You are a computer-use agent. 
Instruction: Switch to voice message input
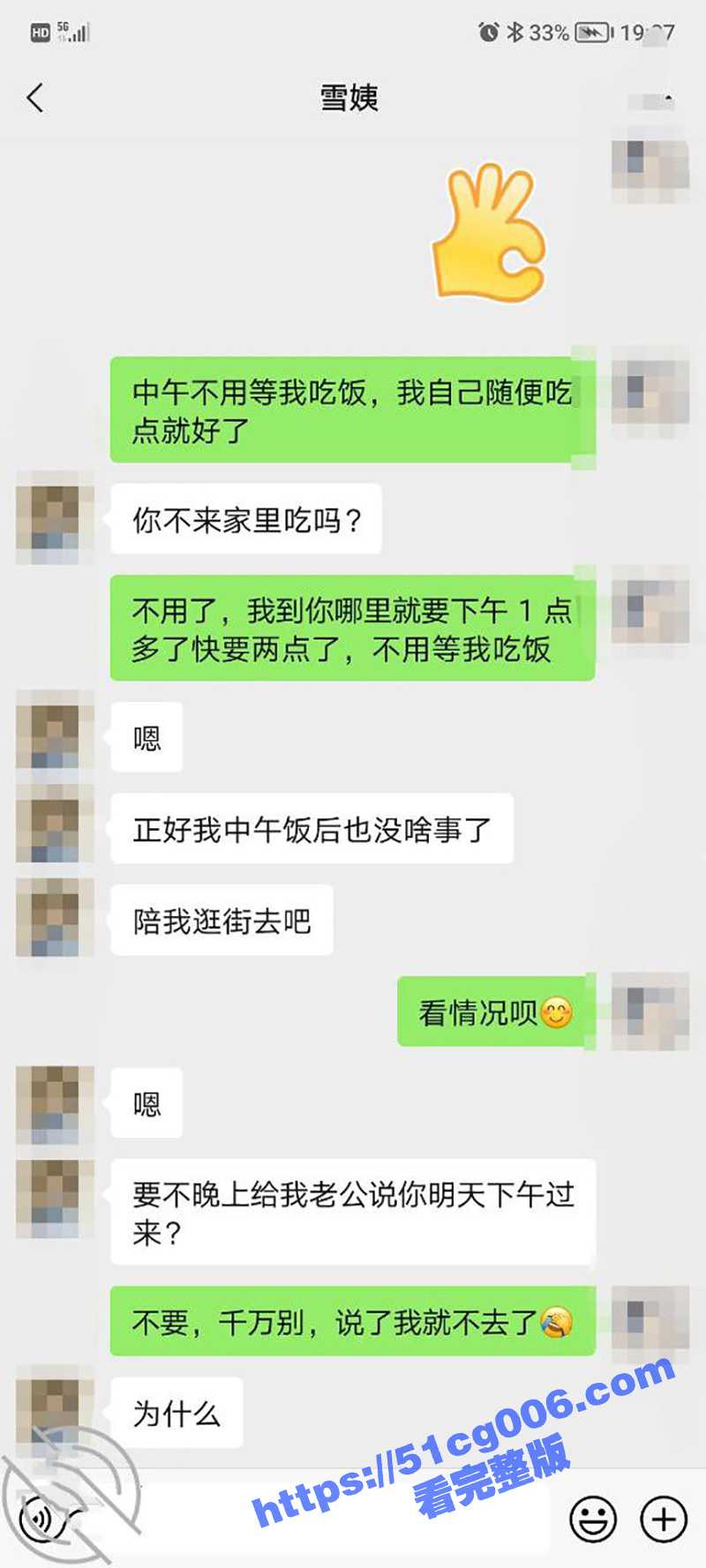click(41, 1519)
